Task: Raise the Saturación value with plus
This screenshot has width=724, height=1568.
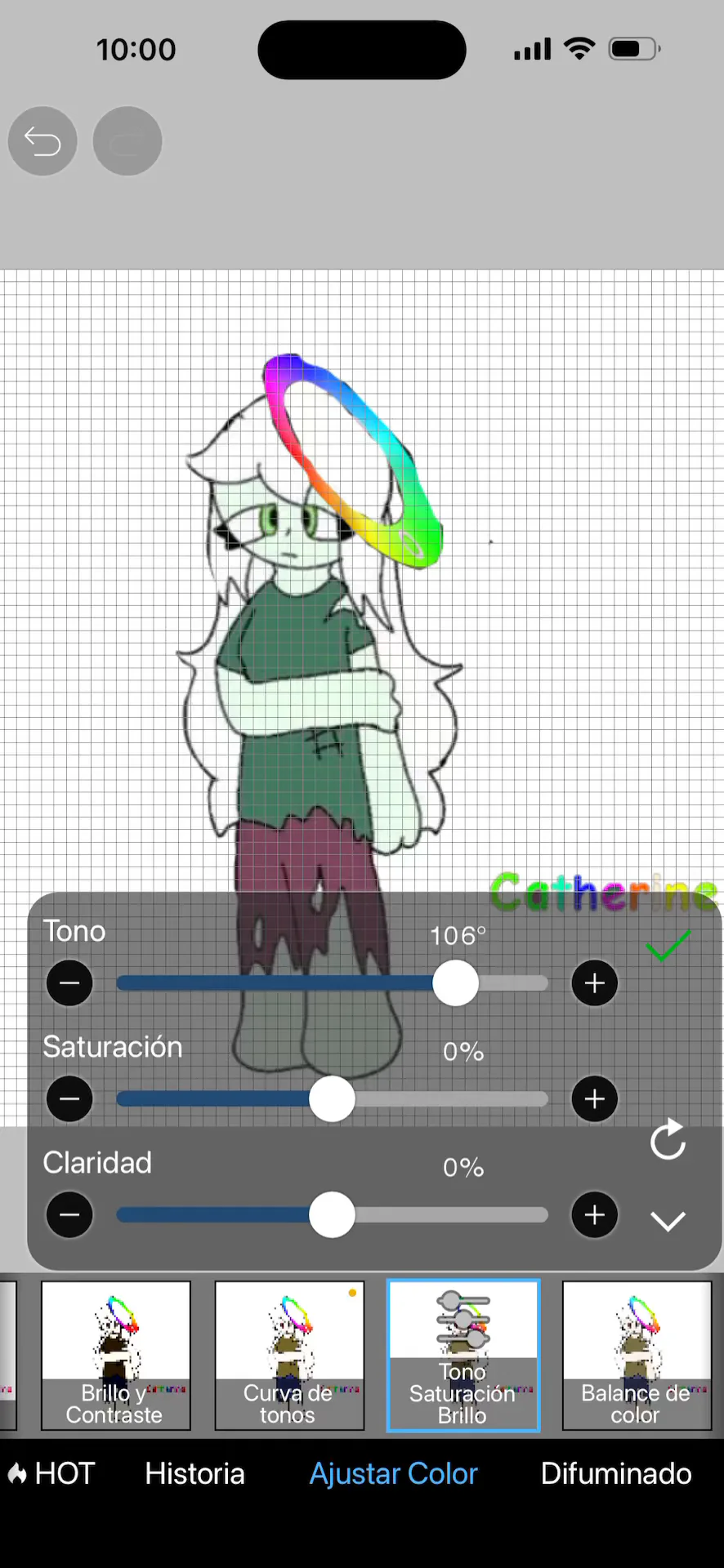Action: 594,1099
